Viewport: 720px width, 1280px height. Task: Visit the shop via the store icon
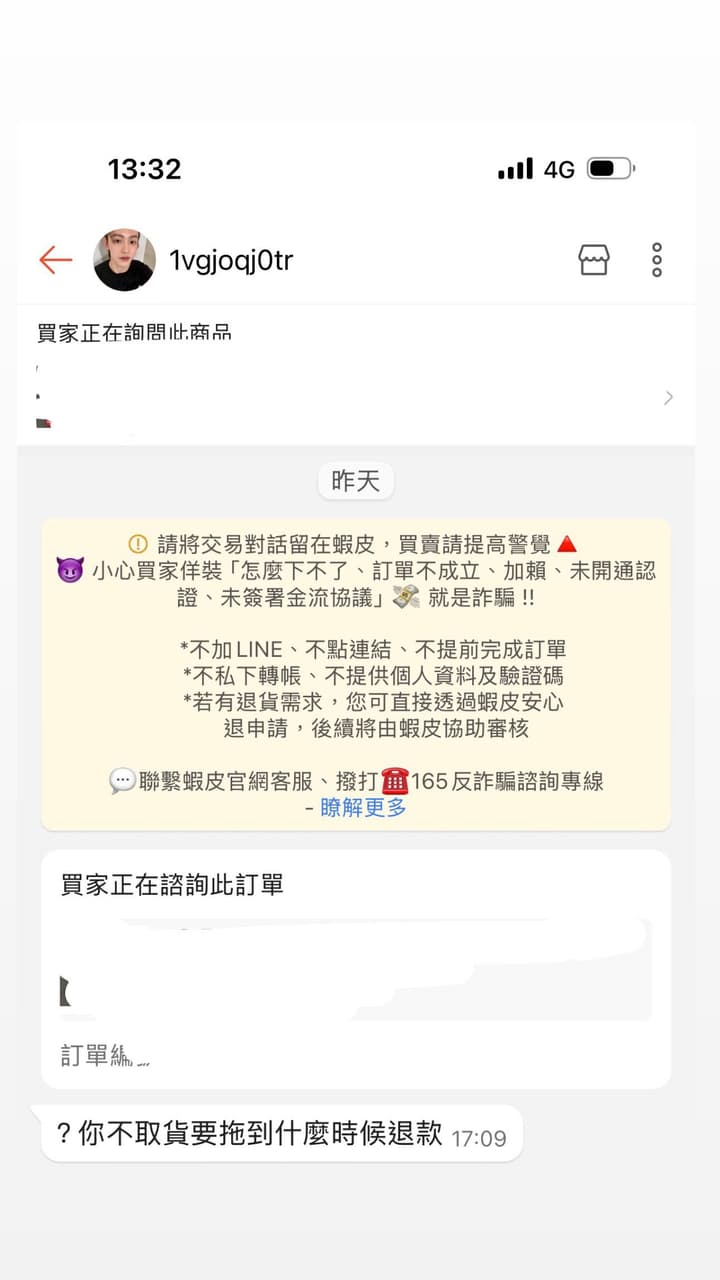pyautogui.click(x=594, y=260)
